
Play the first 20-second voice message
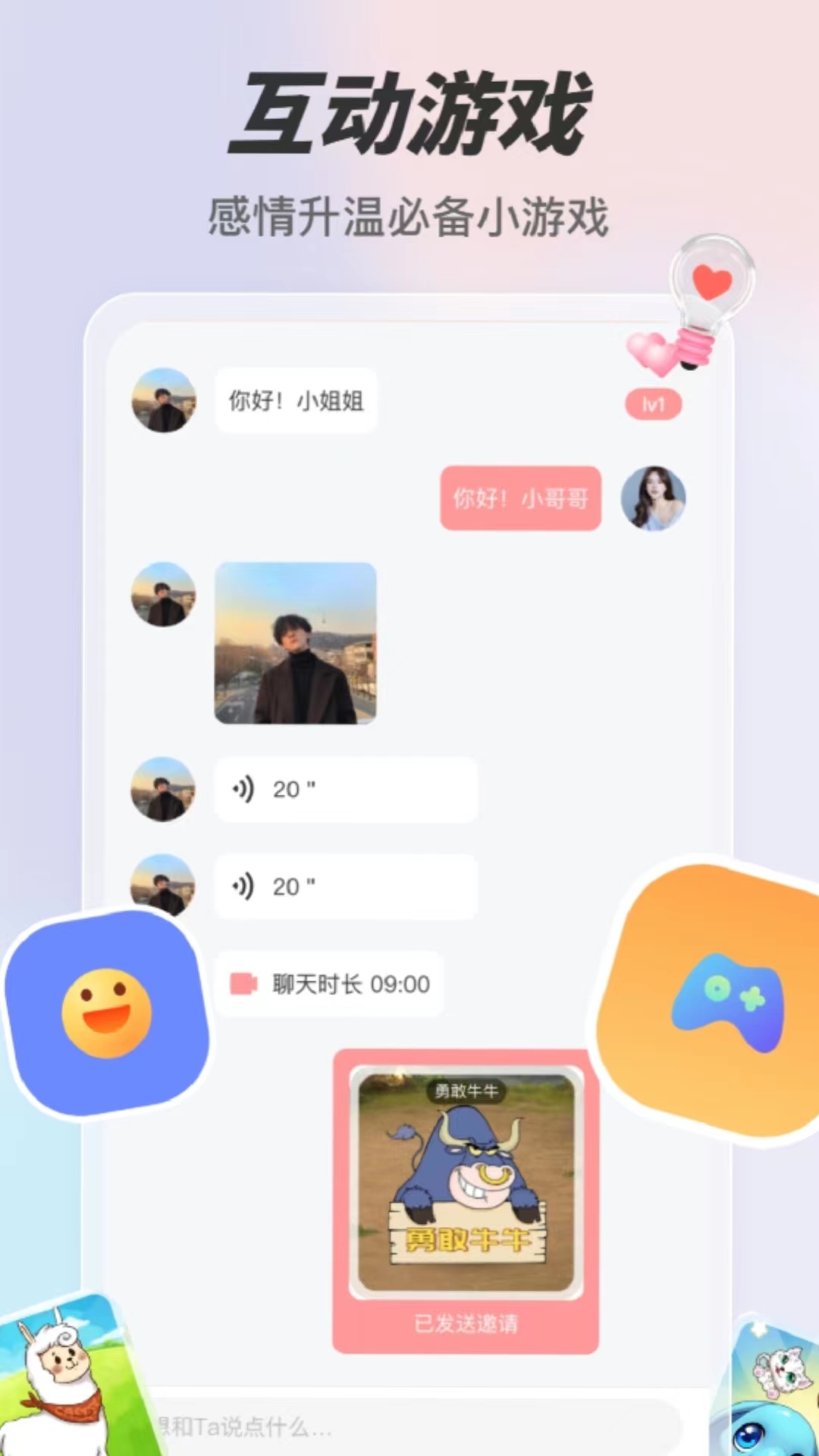[x=345, y=790]
